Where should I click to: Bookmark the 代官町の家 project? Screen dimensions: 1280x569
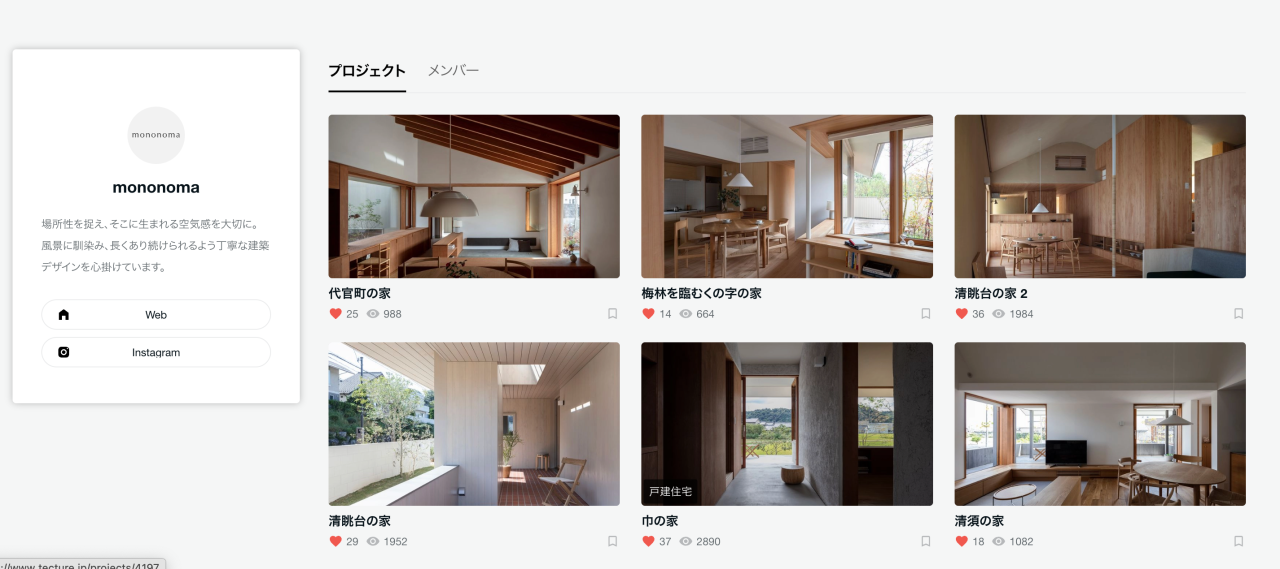[x=613, y=314]
